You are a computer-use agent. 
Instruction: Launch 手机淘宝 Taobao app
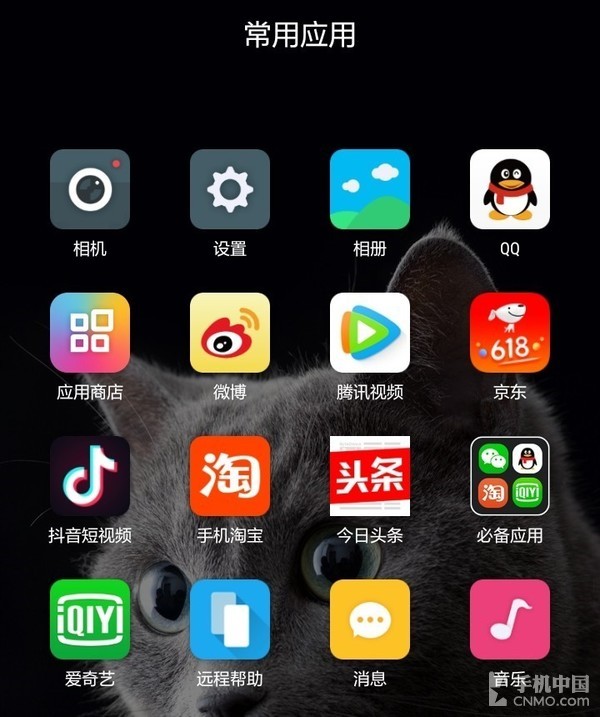230,476
